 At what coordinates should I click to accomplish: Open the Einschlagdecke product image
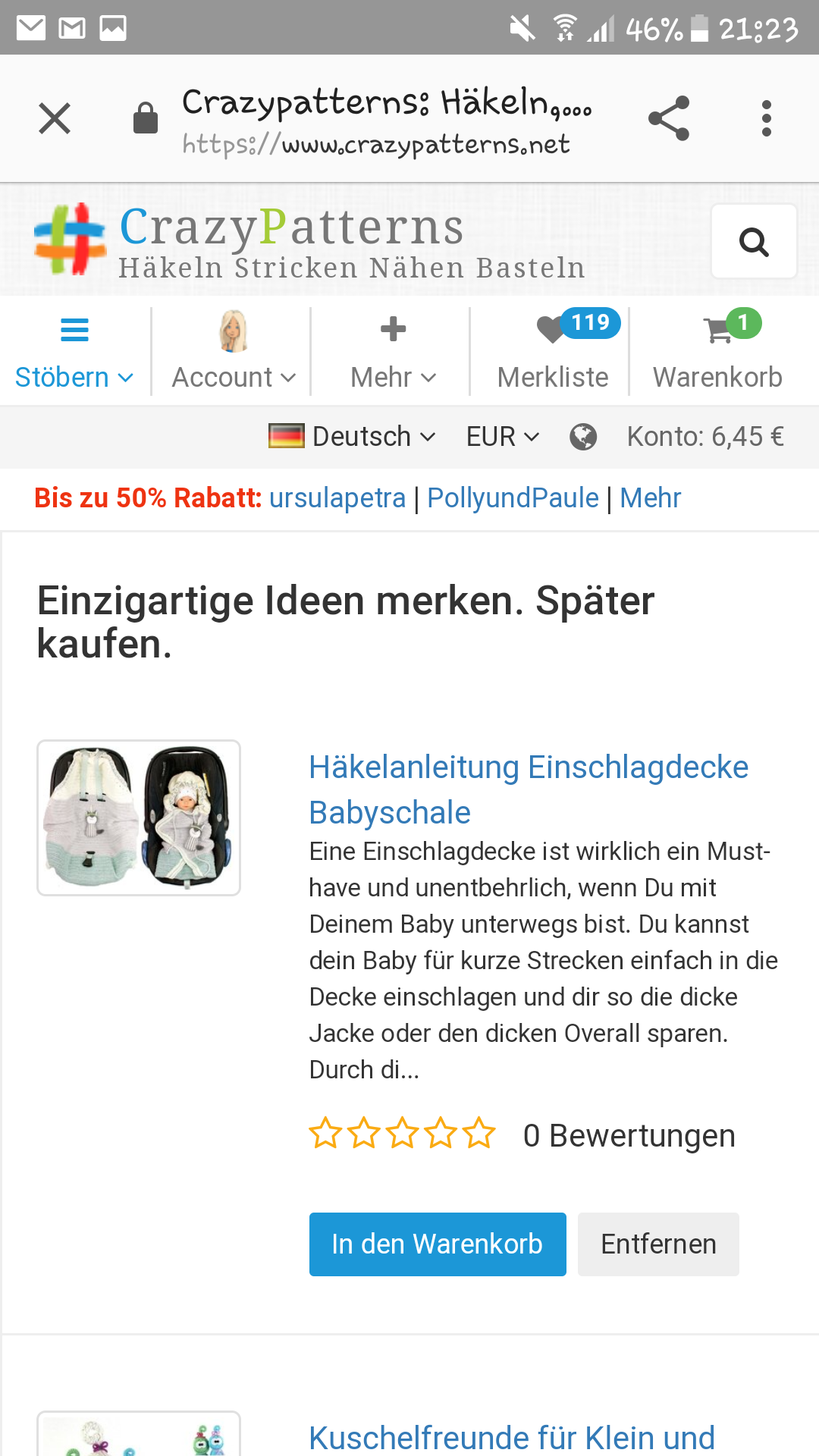click(x=139, y=817)
